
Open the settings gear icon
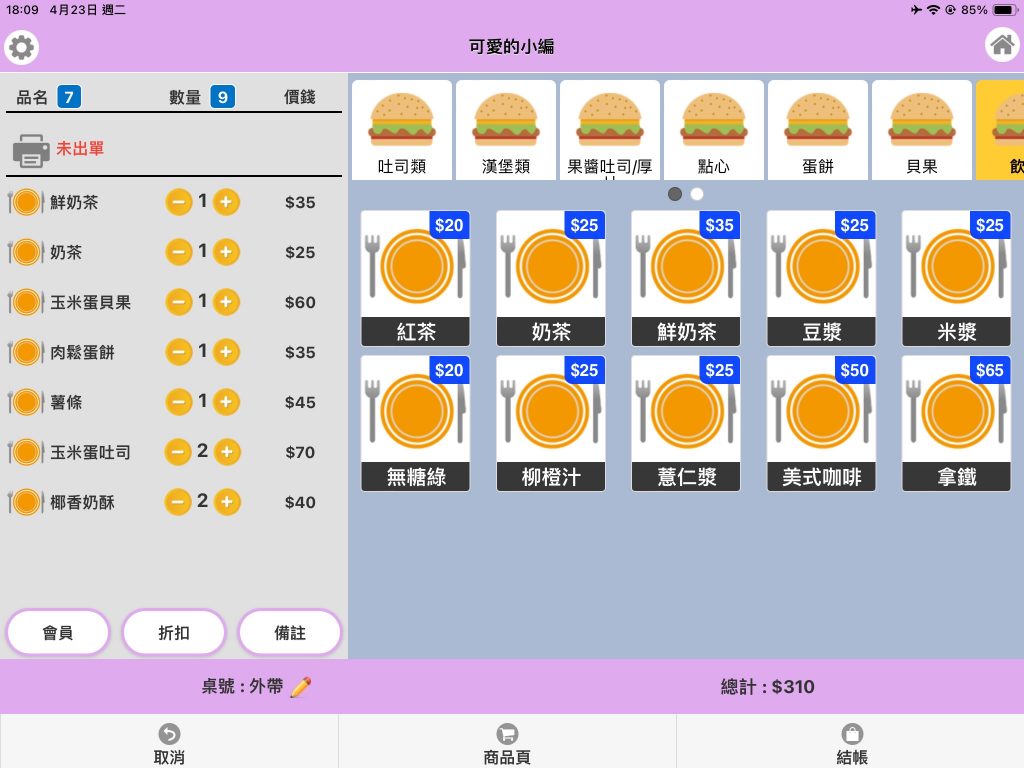pyautogui.click(x=22, y=47)
